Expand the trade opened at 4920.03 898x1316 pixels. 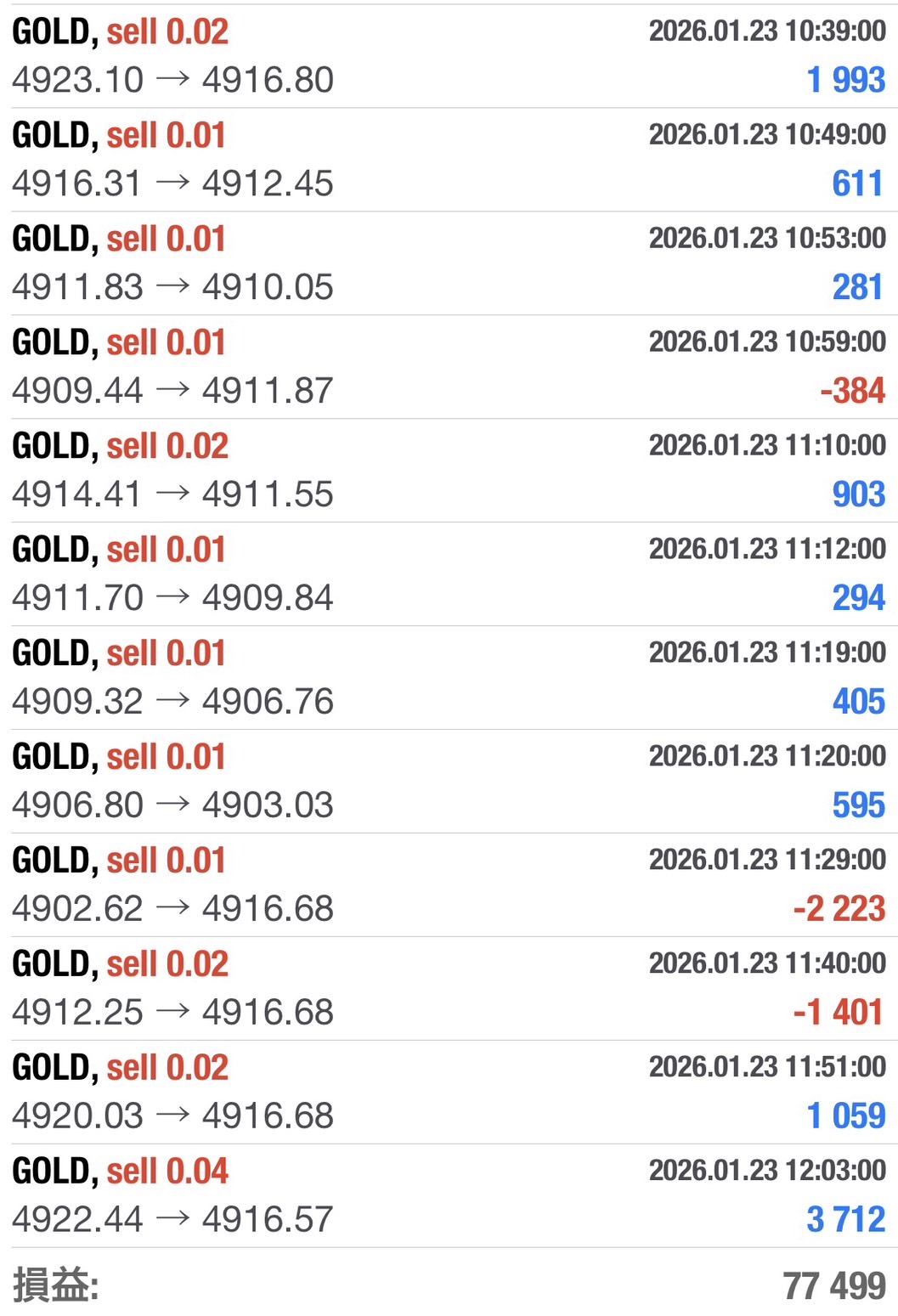tap(449, 1093)
